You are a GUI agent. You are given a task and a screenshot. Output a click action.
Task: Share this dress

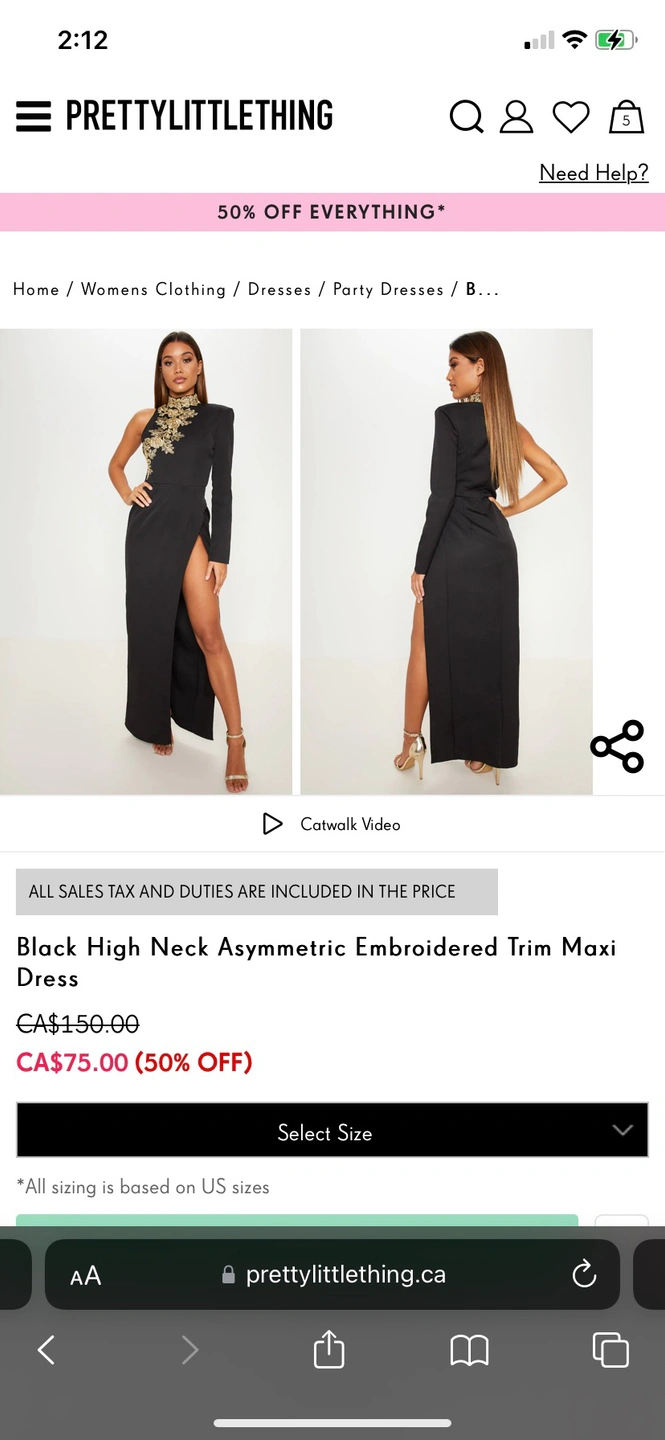[617, 746]
